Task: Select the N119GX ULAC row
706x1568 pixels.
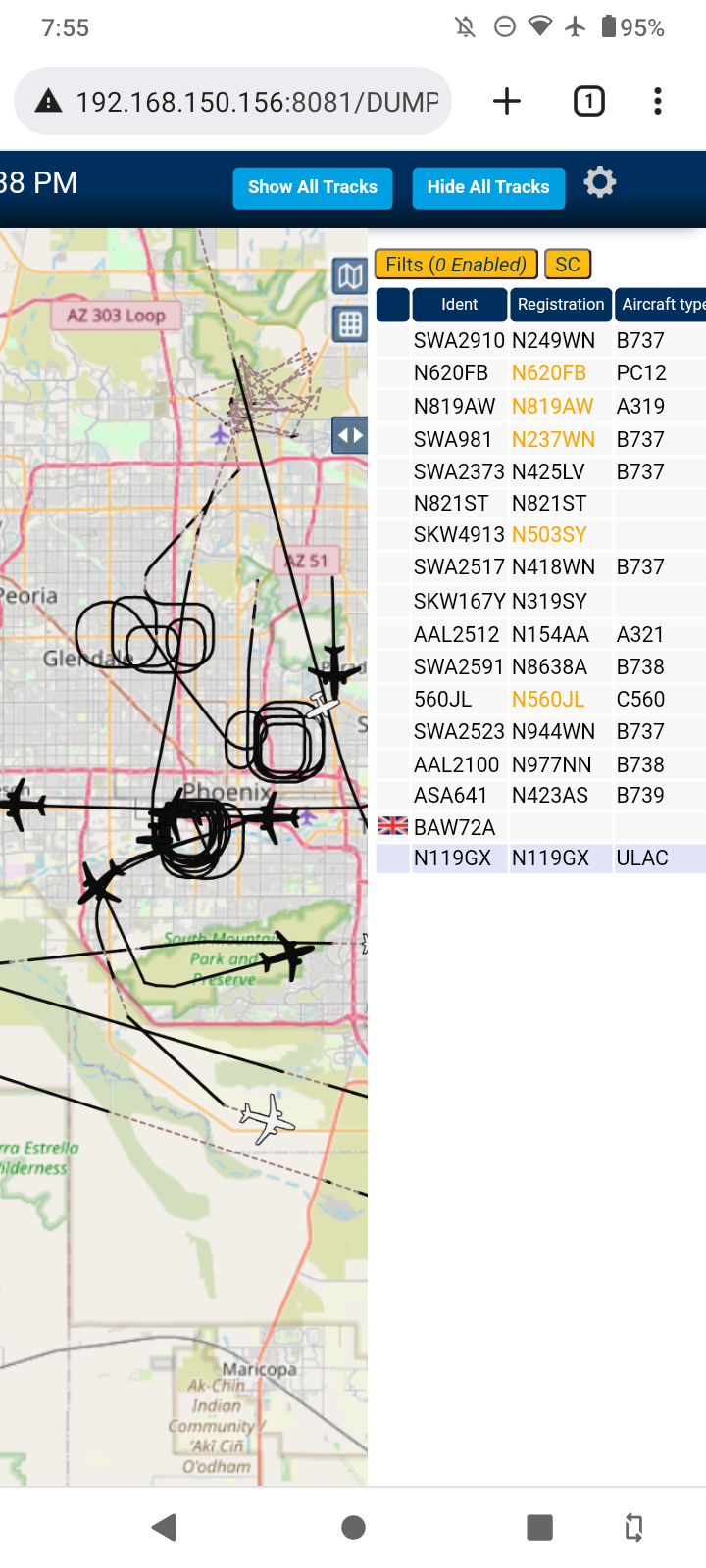Action: point(540,858)
